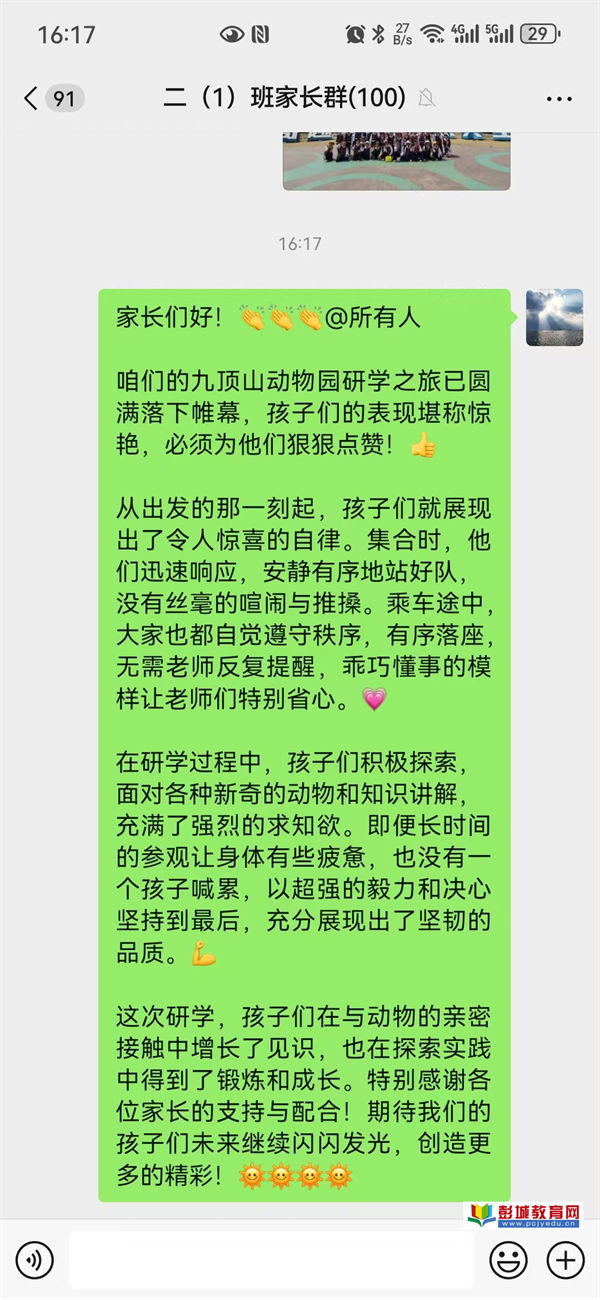View the sender's profile avatar
600x1300 pixels.
554,318
